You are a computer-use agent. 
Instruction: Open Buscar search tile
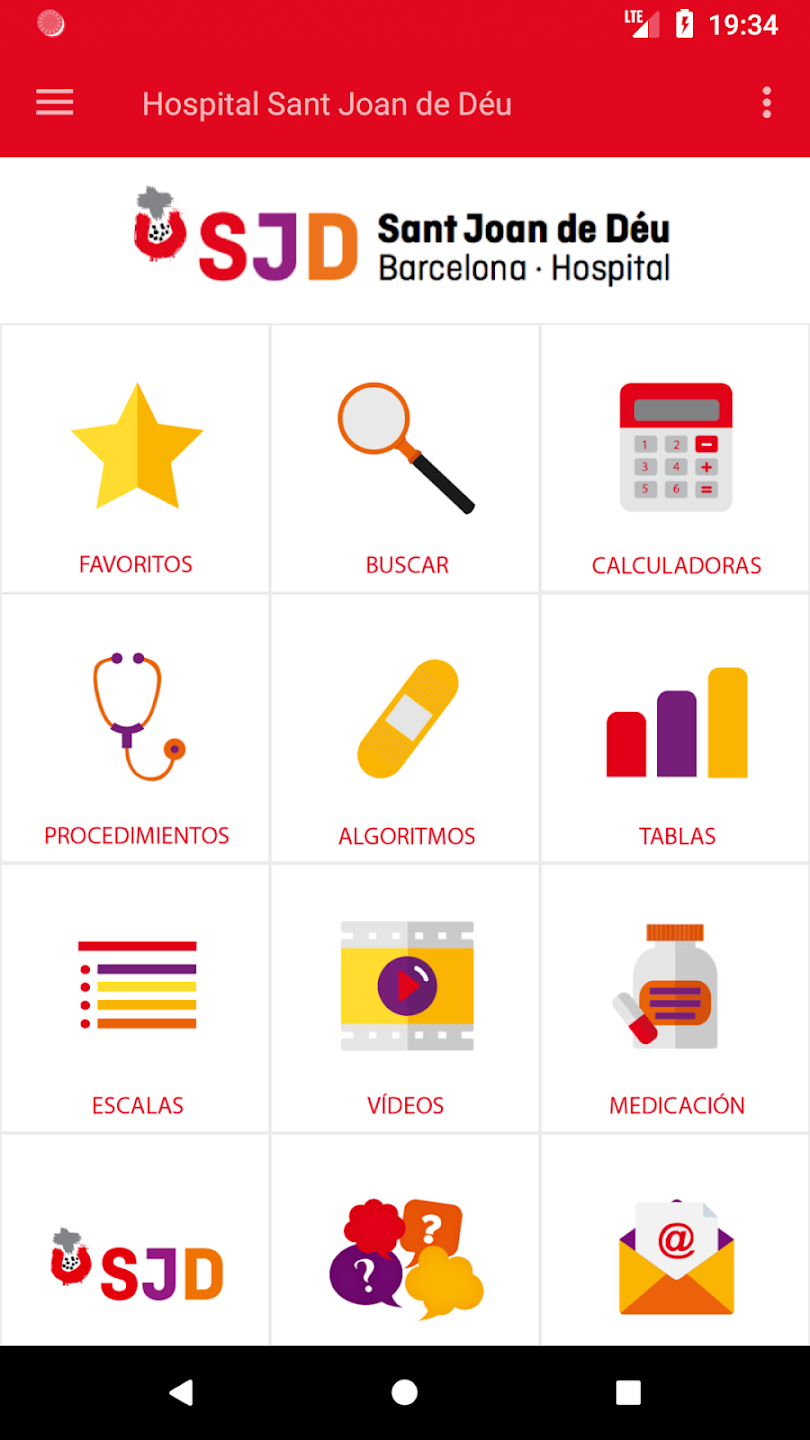[406, 459]
